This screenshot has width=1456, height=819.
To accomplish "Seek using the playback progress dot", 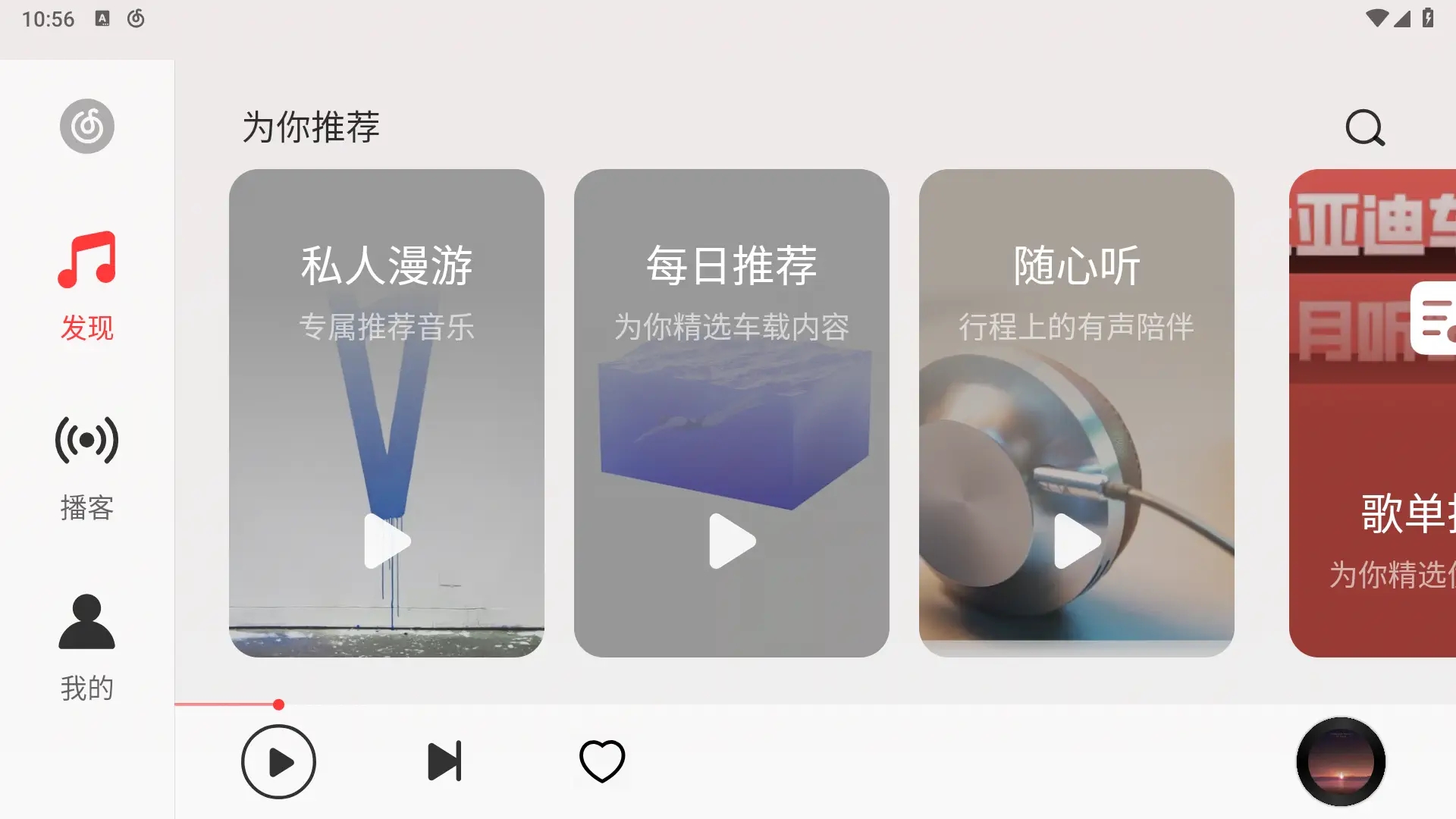I will coord(278,704).
